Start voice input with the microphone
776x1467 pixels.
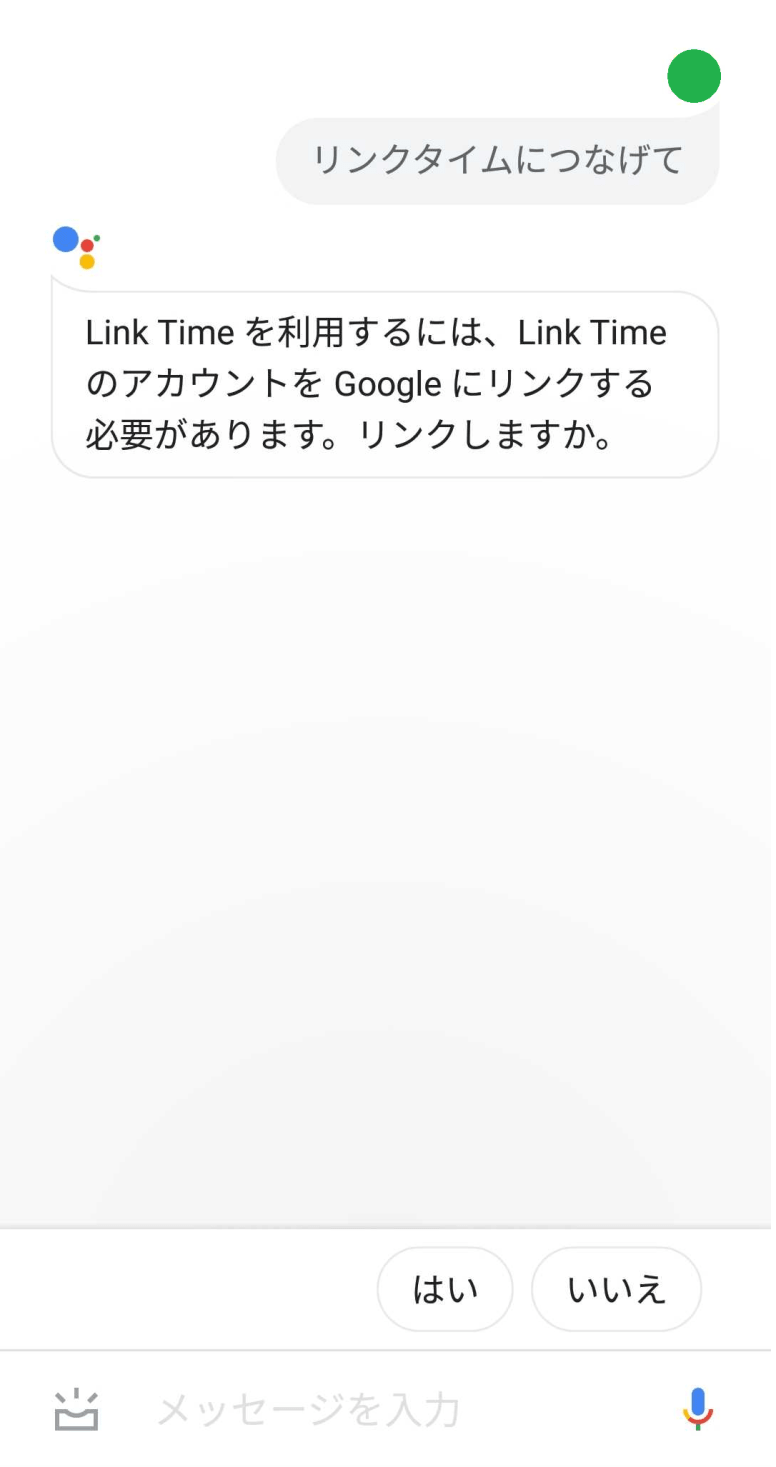(698, 1409)
